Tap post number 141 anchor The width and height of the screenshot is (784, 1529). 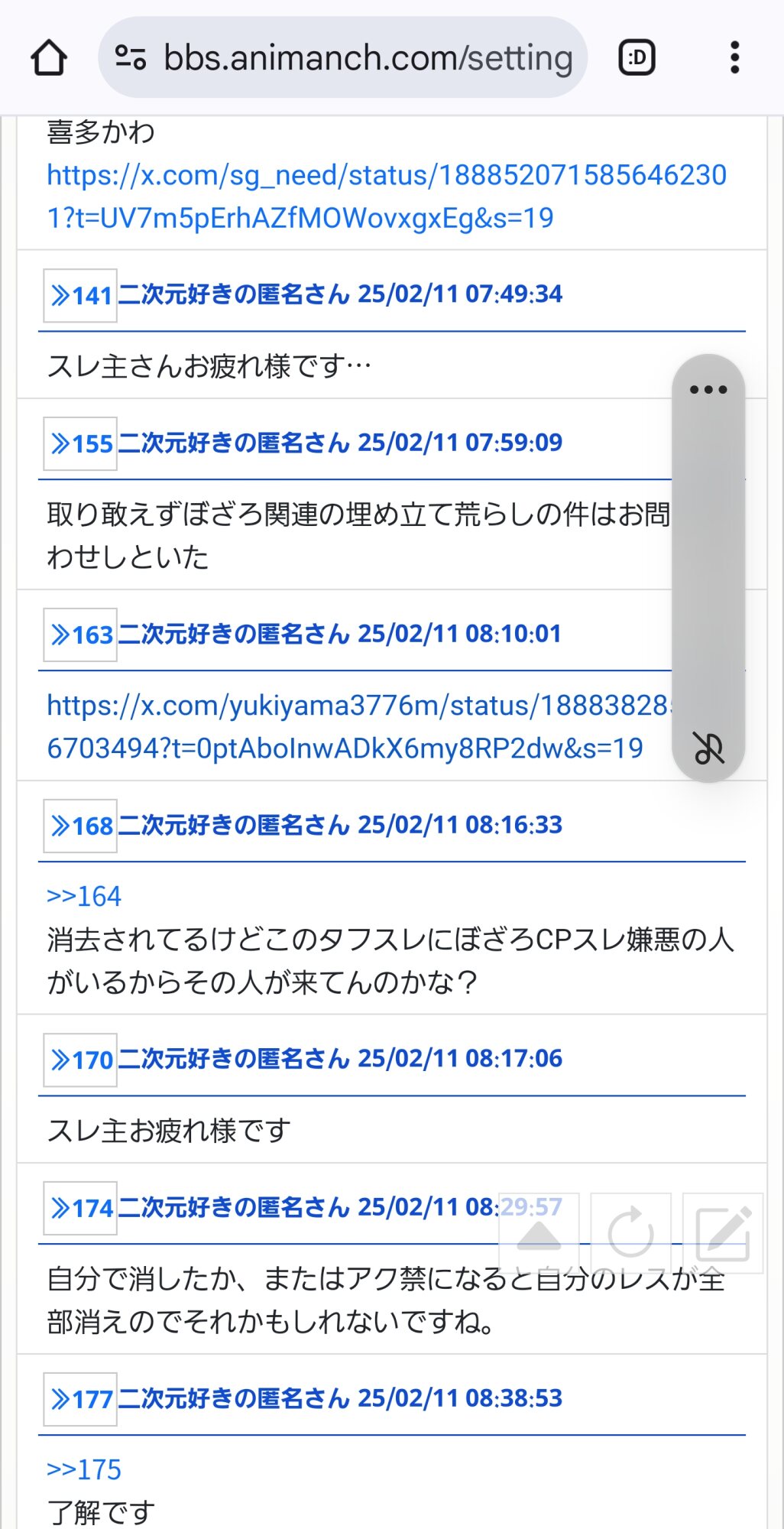click(x=80, y=295)
